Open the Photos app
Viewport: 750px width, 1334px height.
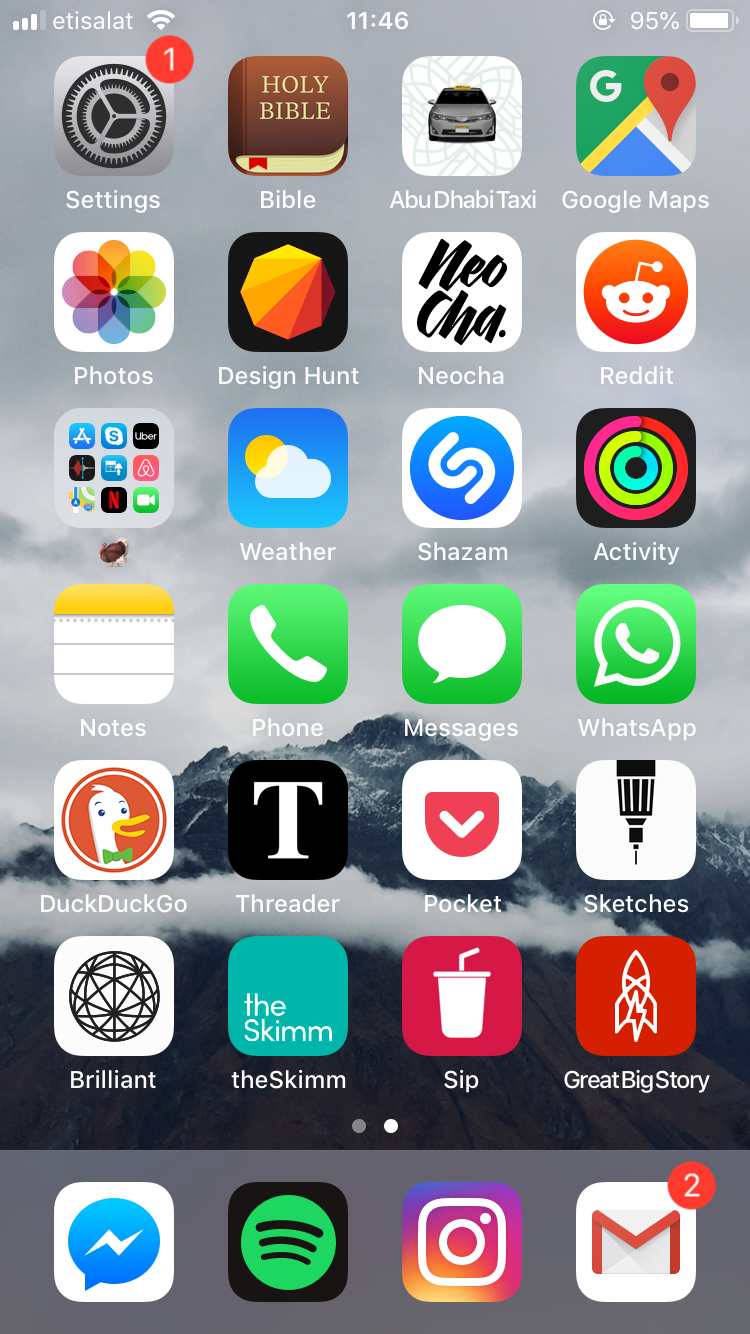[x=113, y=292]
